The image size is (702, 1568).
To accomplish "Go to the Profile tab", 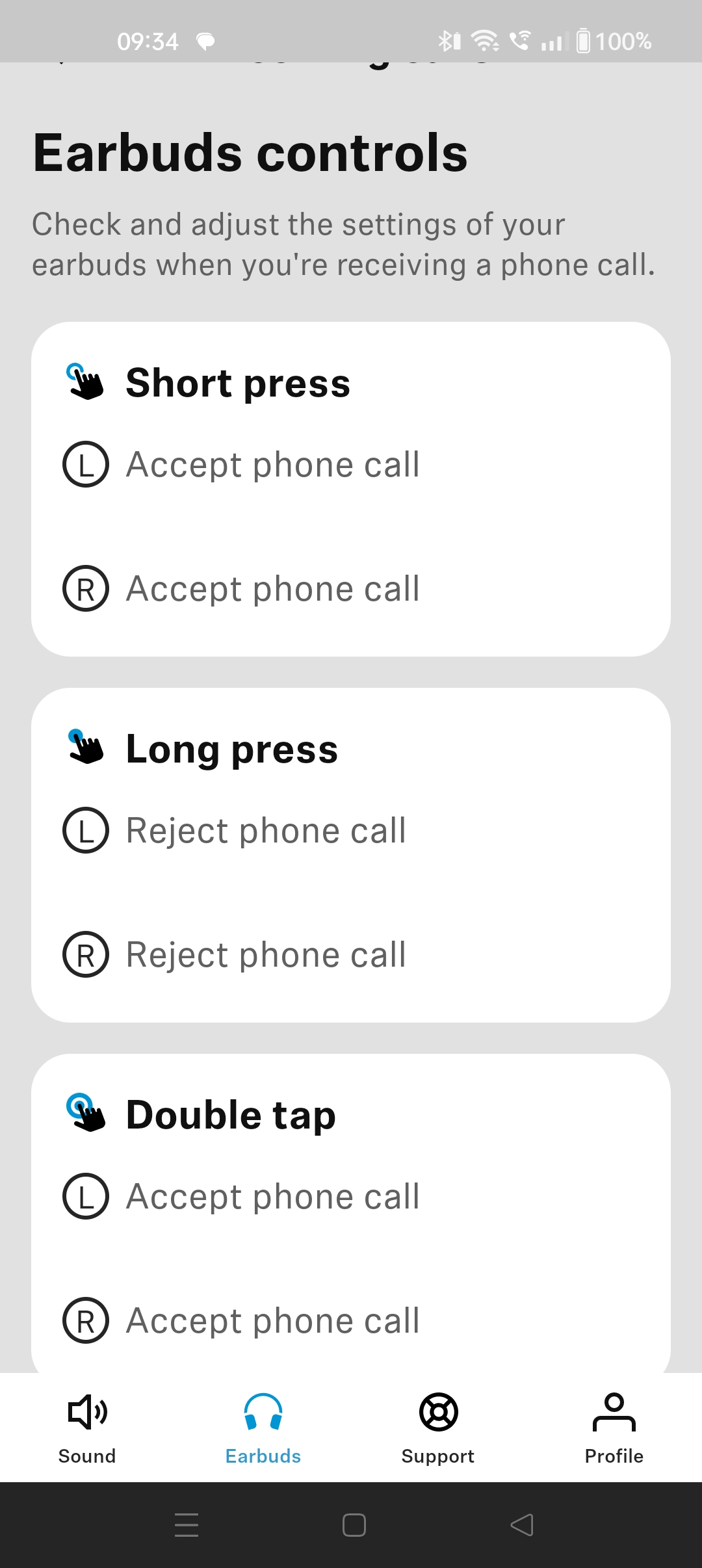I will [614, 1428].
